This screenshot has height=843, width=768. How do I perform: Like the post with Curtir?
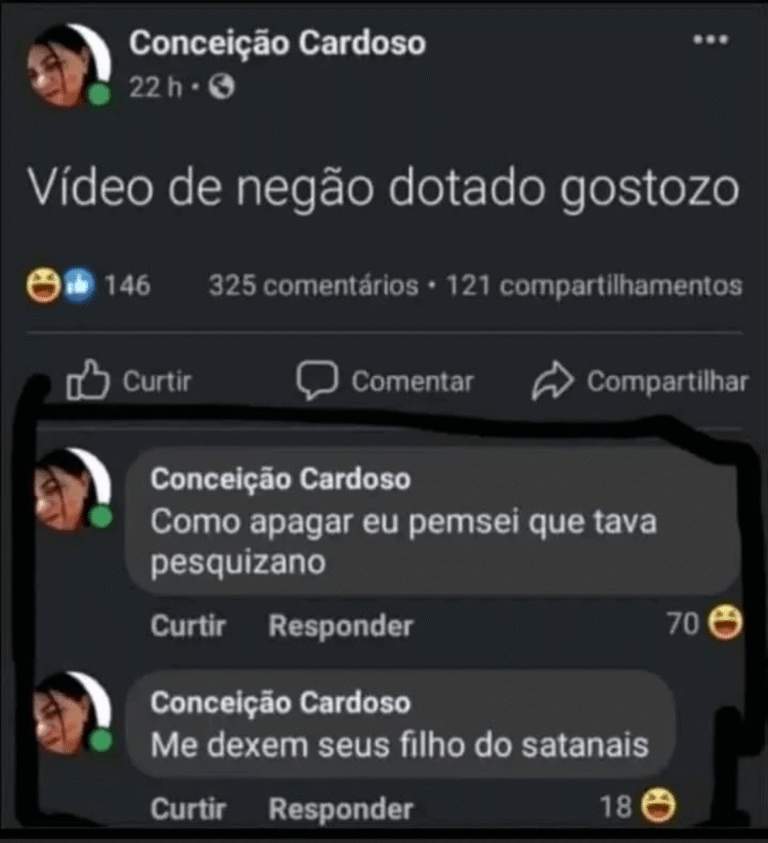pyautogui.click(x=128, y=382)
